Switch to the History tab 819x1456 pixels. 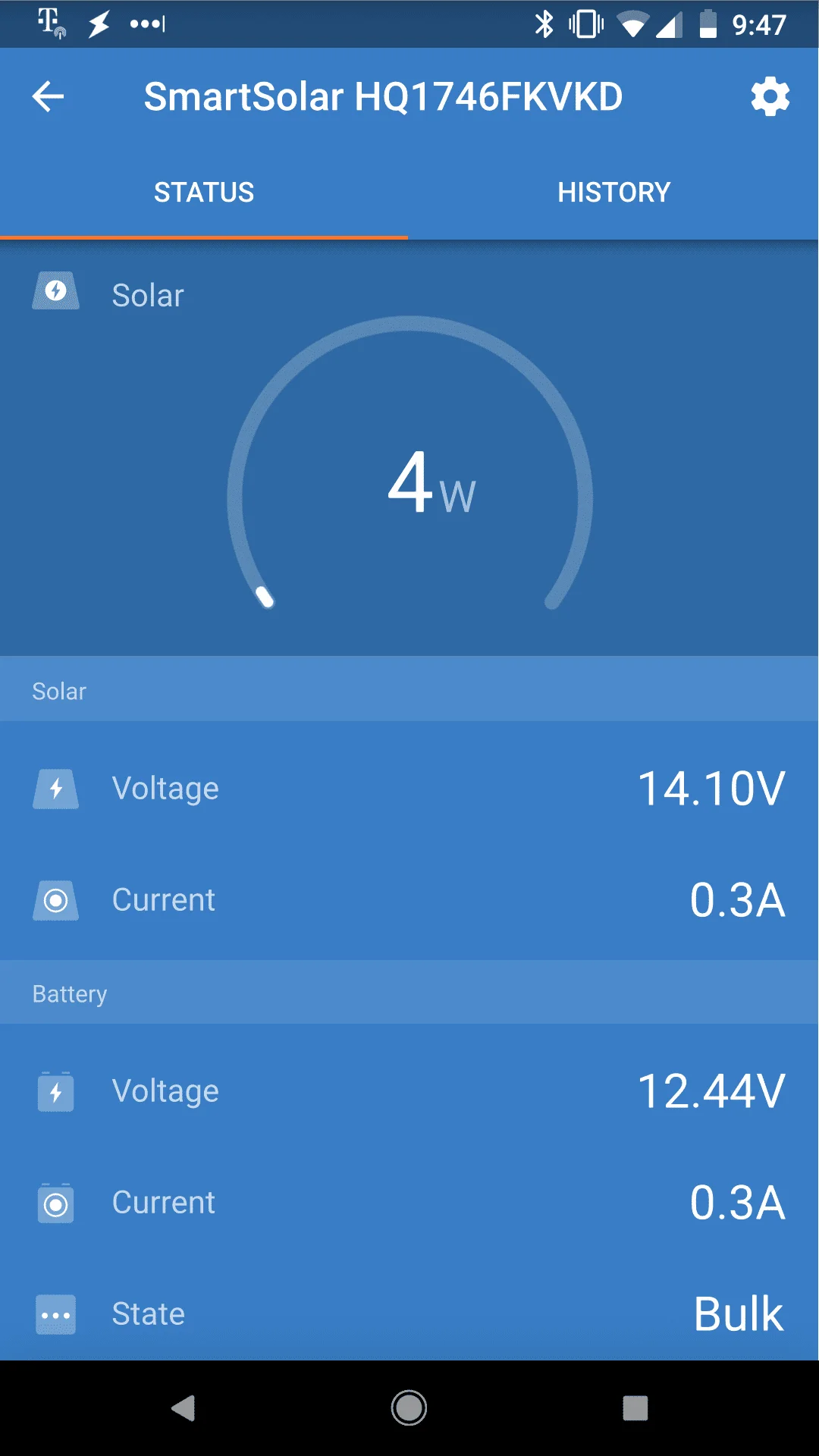coord(613,193)
